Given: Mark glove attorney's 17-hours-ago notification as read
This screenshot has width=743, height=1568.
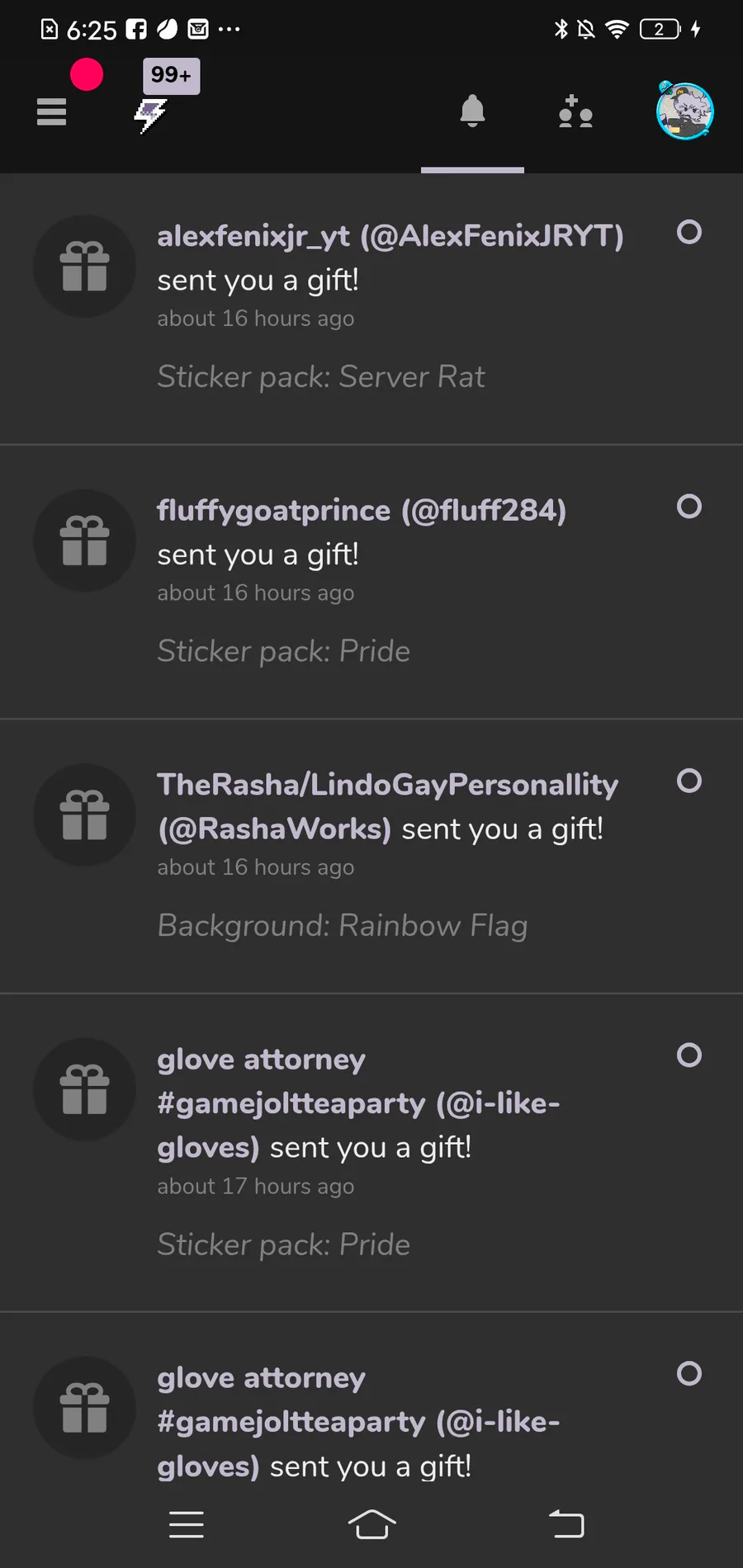Looking at the screenshot, I should click(689, 1055).
